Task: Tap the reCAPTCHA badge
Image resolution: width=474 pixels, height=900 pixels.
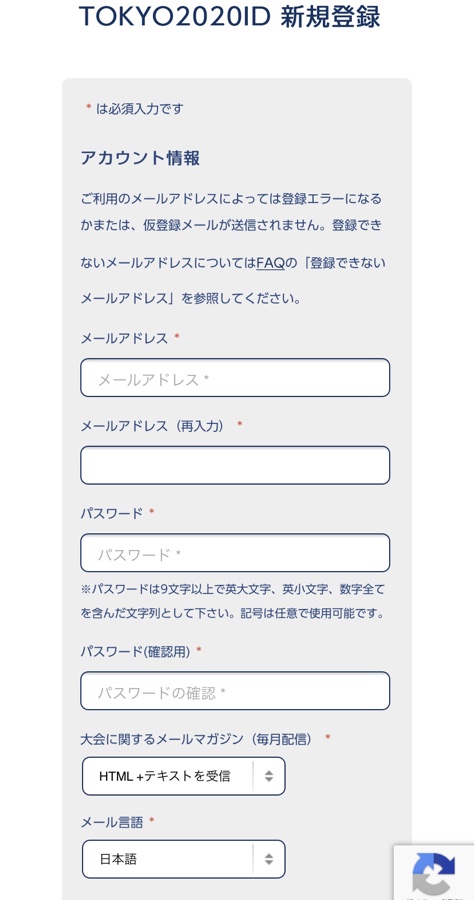Action: tap(434, 872)
